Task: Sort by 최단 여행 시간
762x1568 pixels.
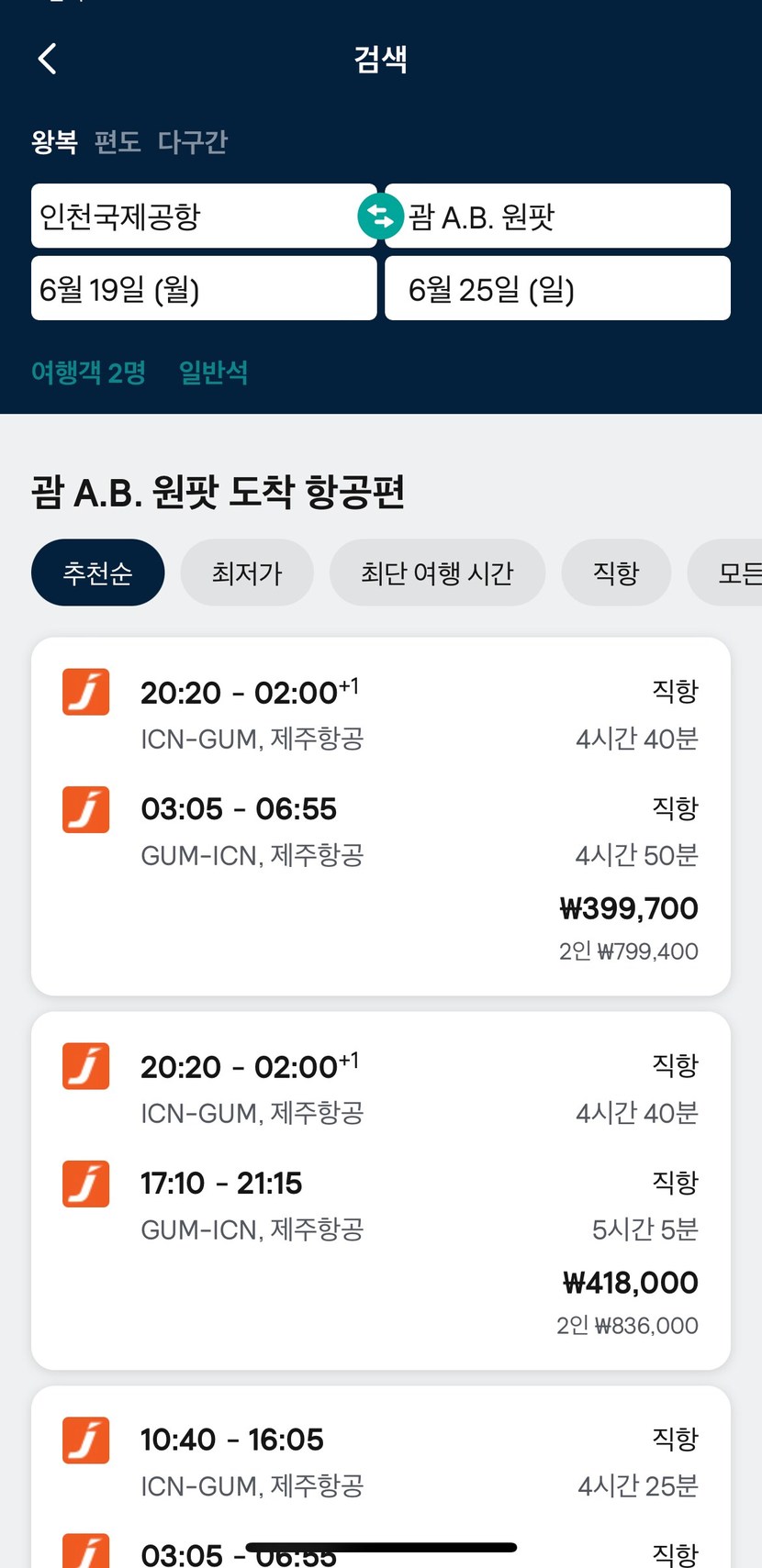Action: click(437, 573)
